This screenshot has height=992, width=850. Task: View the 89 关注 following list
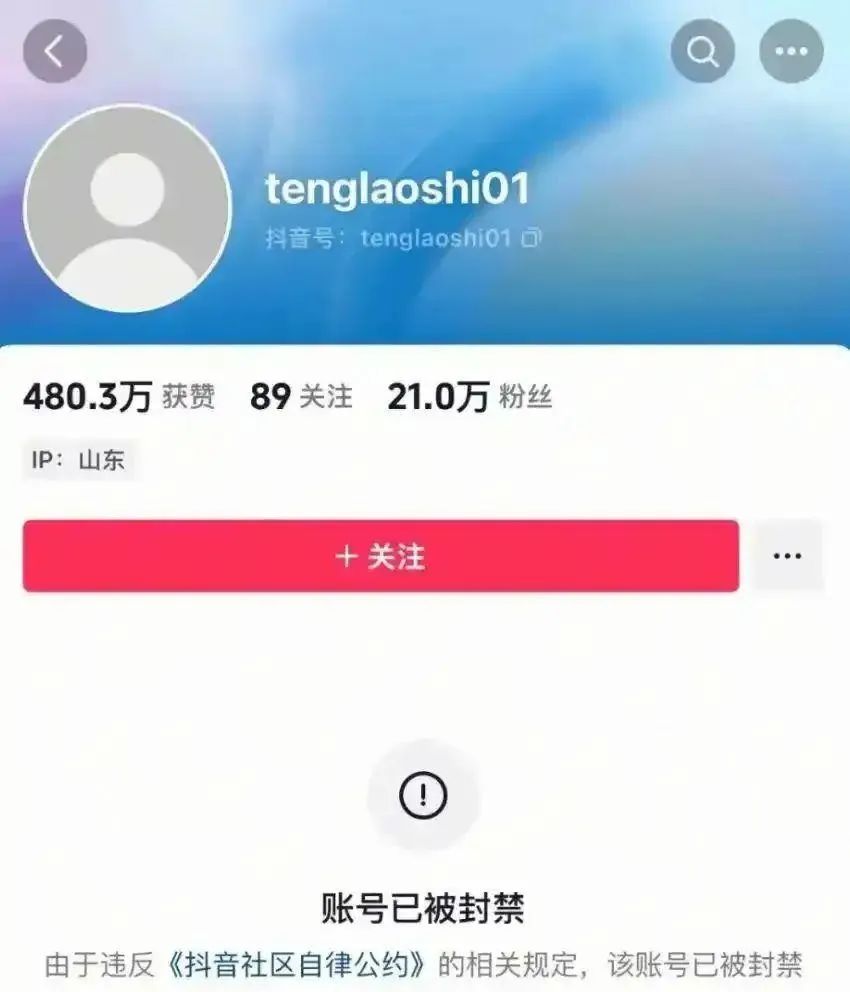(x=301, y=397)
